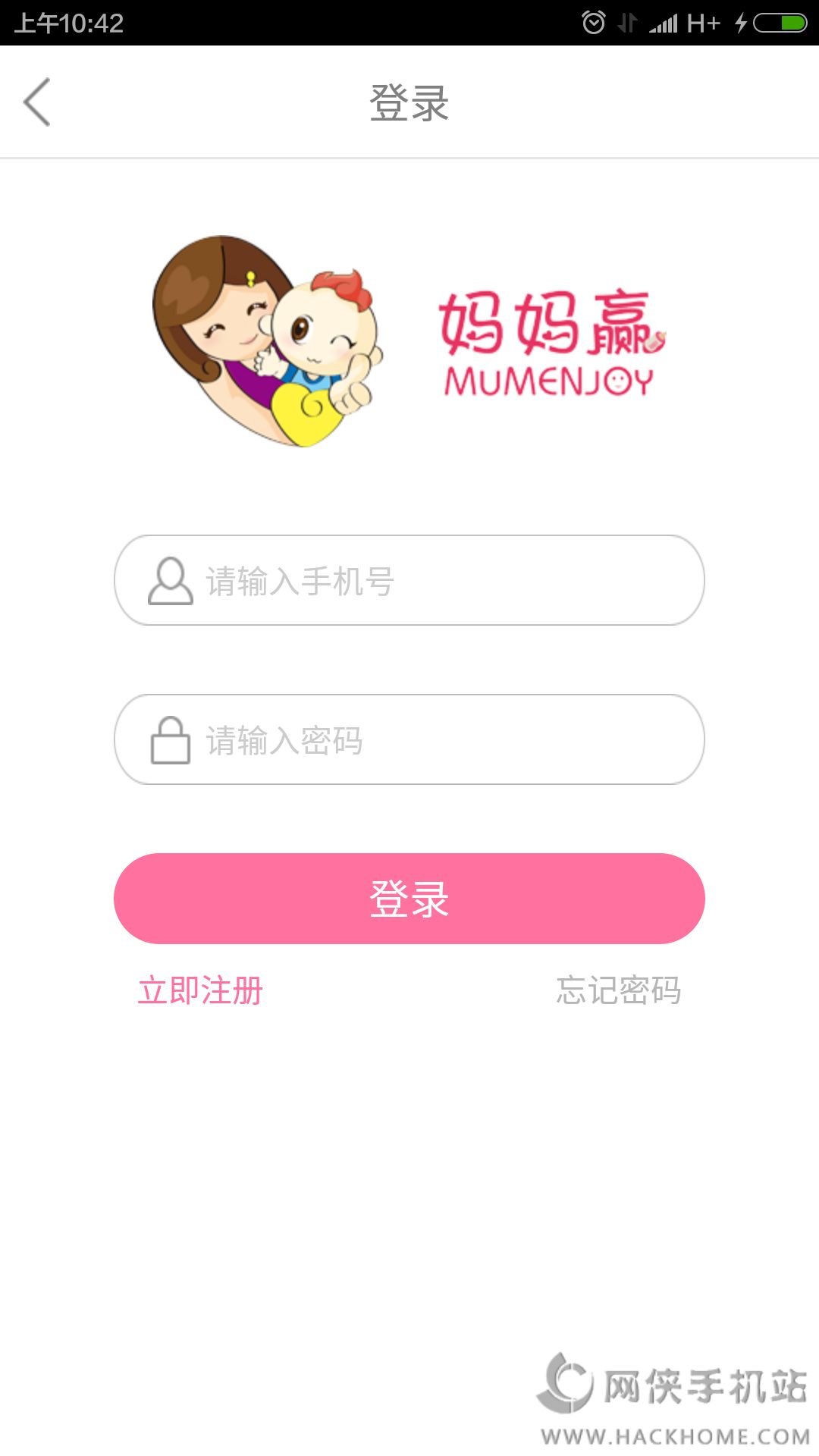Tap the pink 登录 login button
The height and width of the screenshot is (1456, 819).
pyautogui.click(x=409, y=899)
